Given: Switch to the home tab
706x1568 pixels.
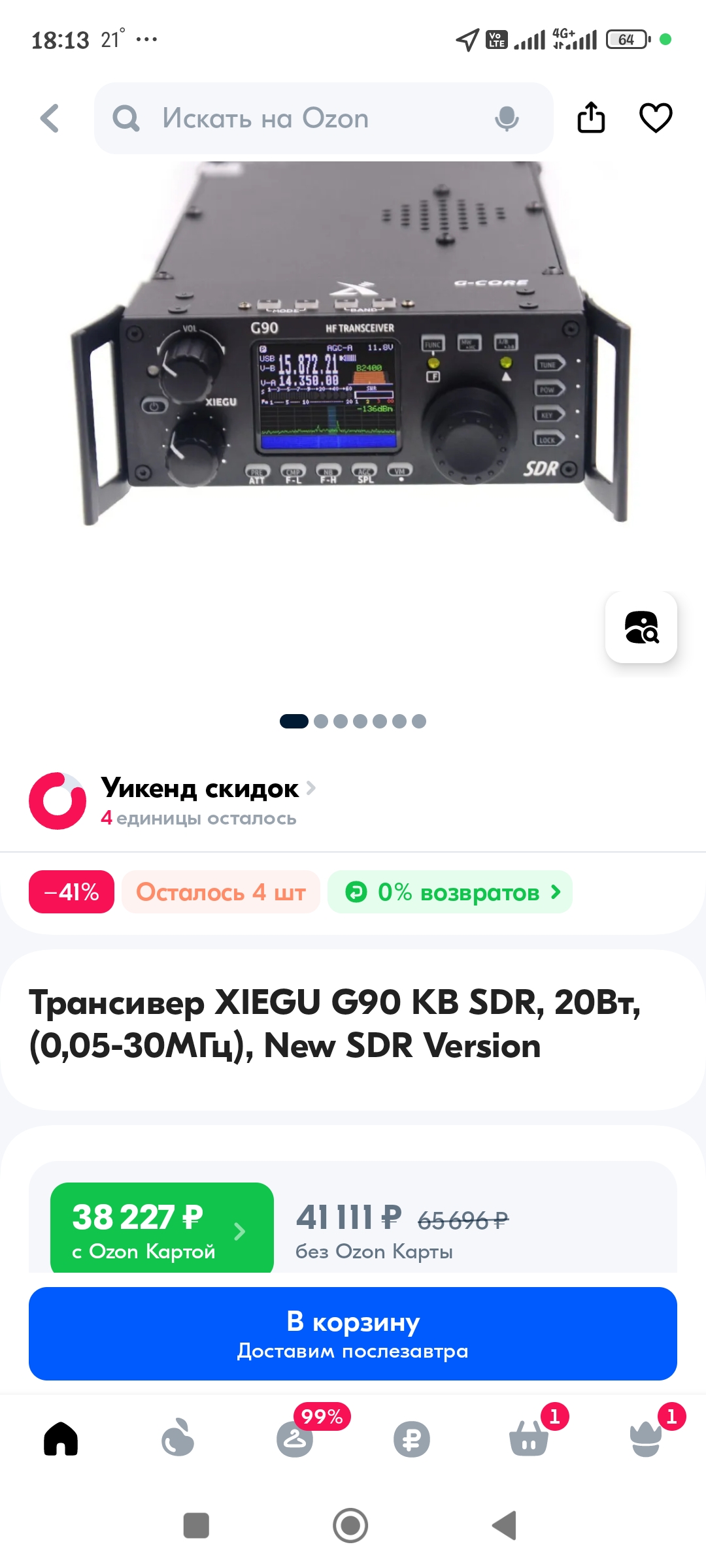Looking at the screenshot, I should point(61,1439).
